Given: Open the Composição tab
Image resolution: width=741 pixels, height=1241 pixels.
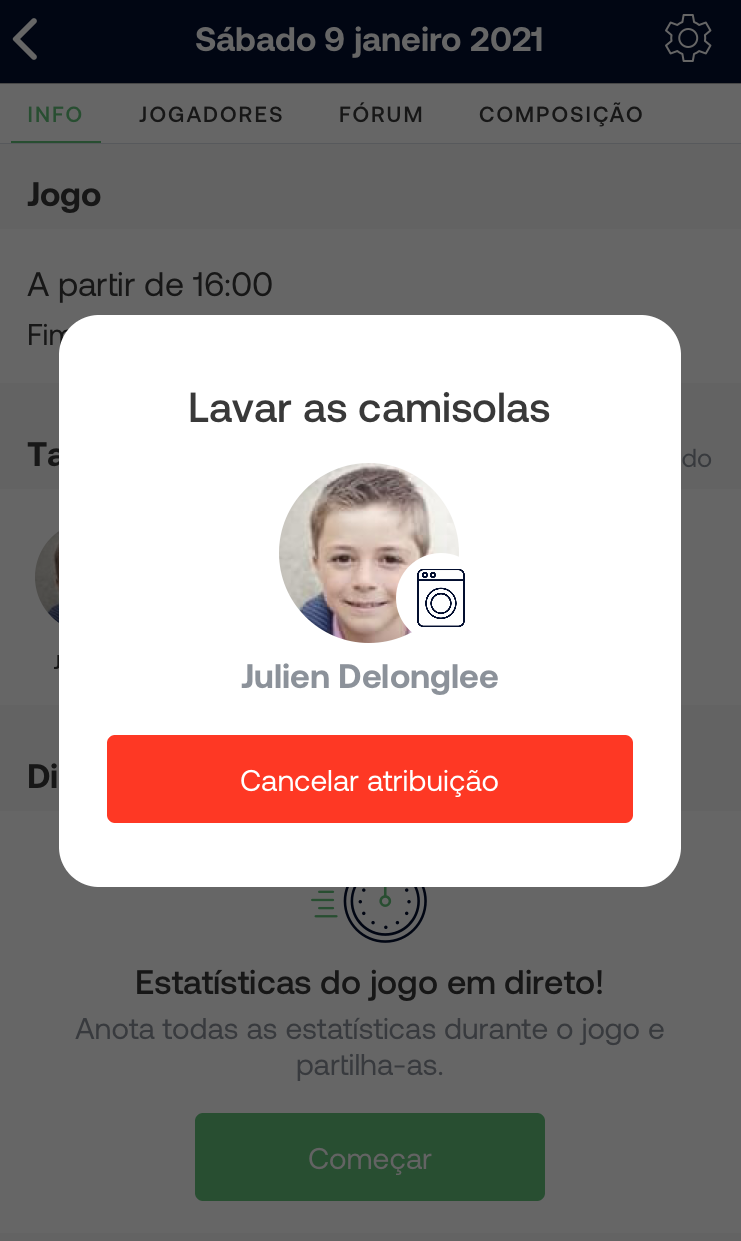Looking at the screenshot, I should click(560, 114).
